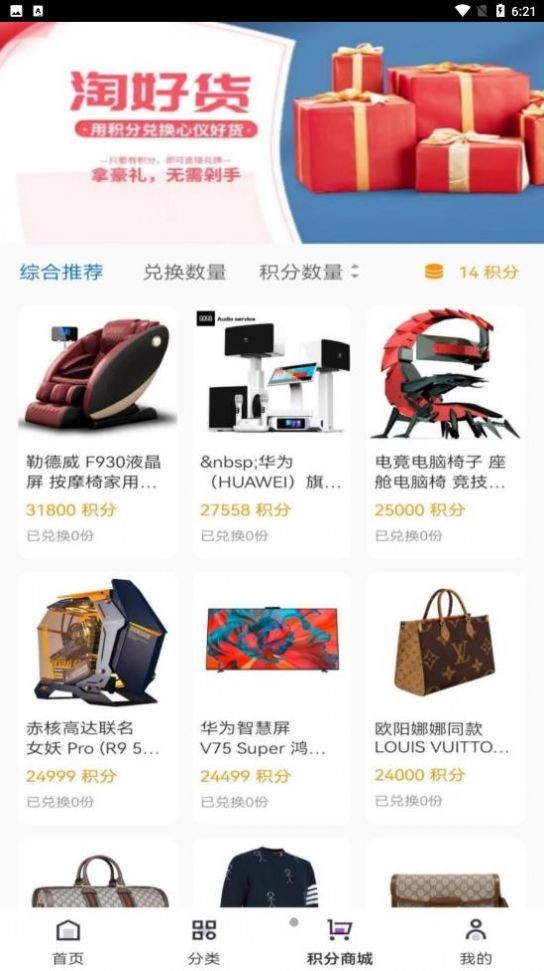The height and width of the screenshot is (971, 544).
Task: Select the 综合推荐 sorting tab
Action: (61, 272)
